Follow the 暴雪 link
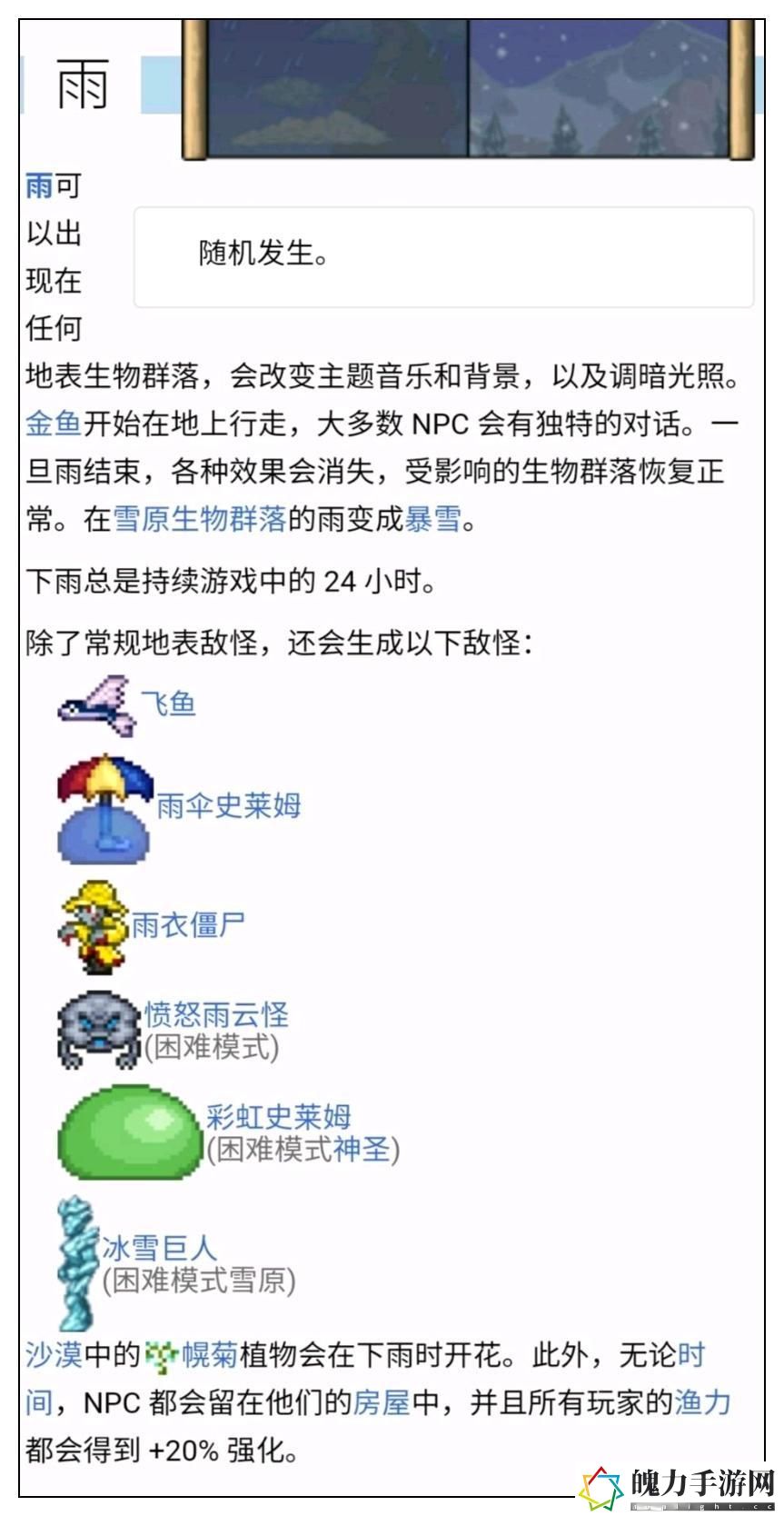Viewport: 784px width, 1516px height. 432,519
